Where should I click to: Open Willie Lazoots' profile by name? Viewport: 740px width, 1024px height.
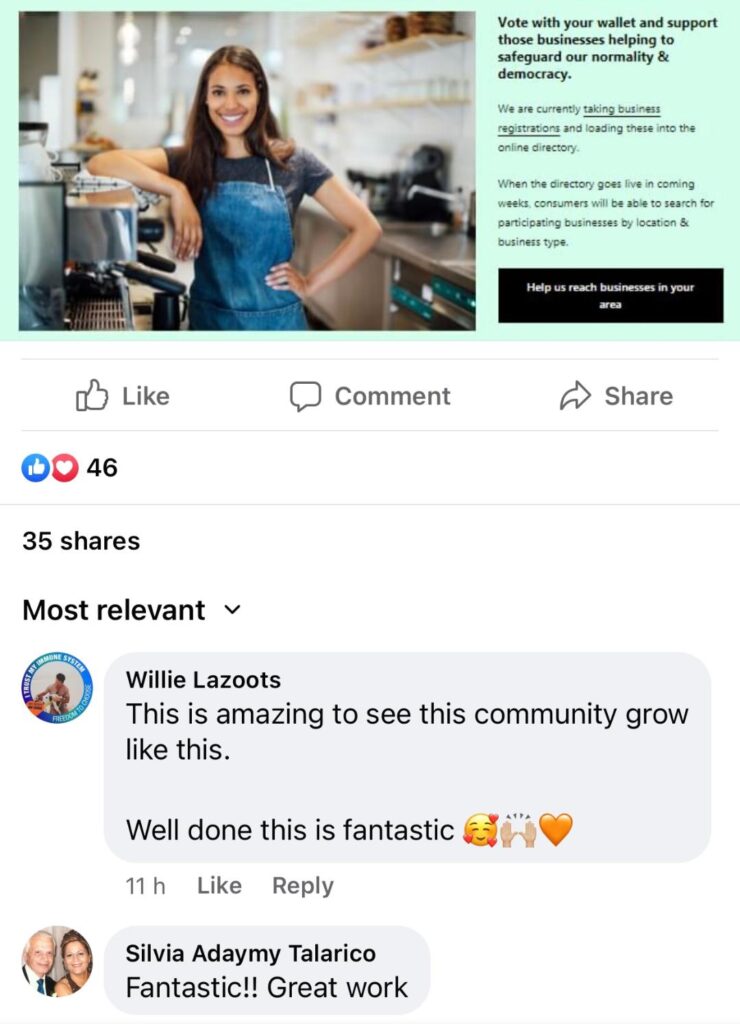coord(203,680)
